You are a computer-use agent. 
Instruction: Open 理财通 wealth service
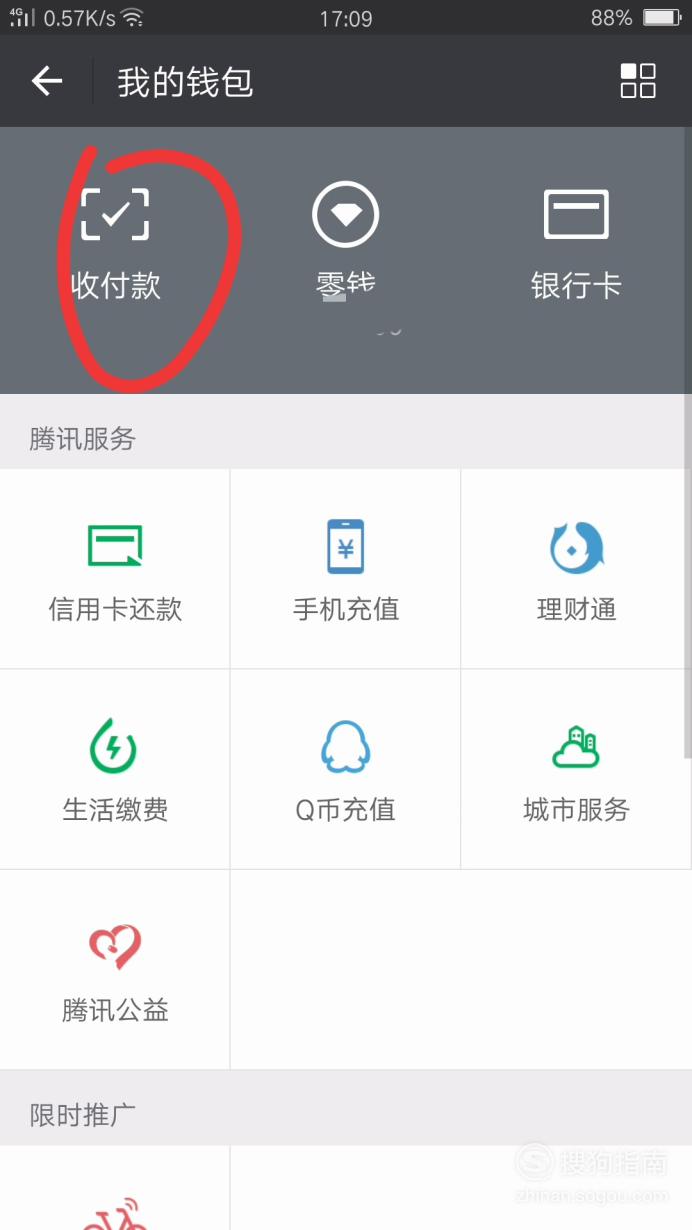point(576,569)
